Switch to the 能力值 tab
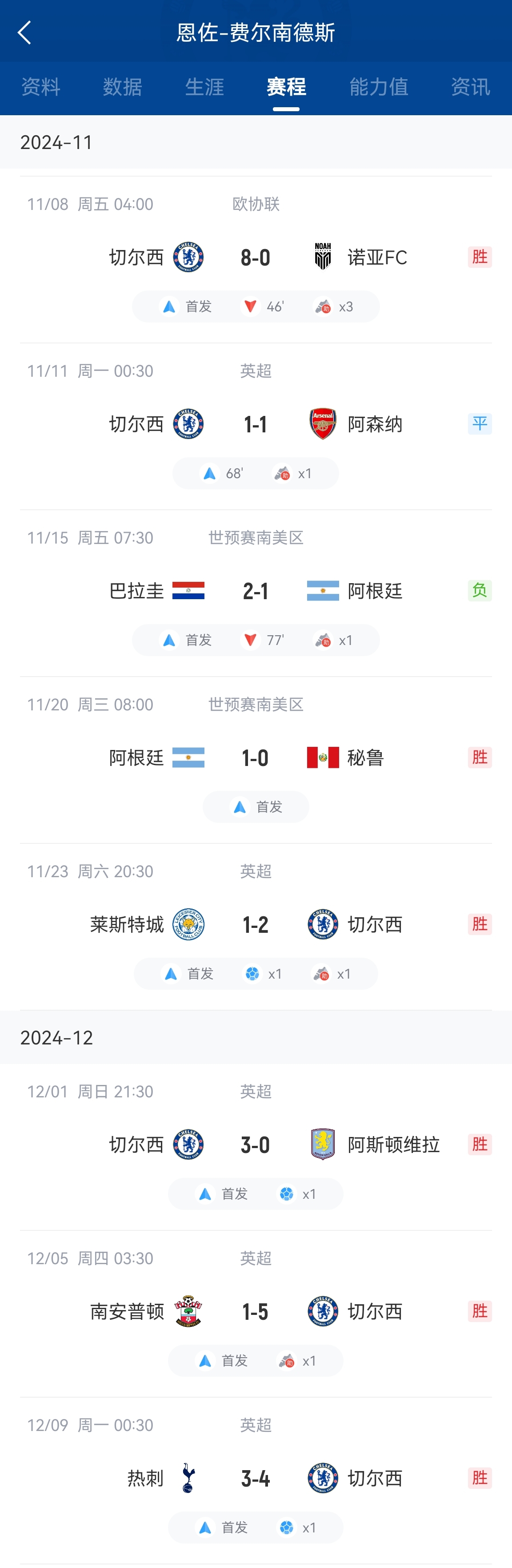Screen dimensions: 512x1568 (x=378, y=87)
